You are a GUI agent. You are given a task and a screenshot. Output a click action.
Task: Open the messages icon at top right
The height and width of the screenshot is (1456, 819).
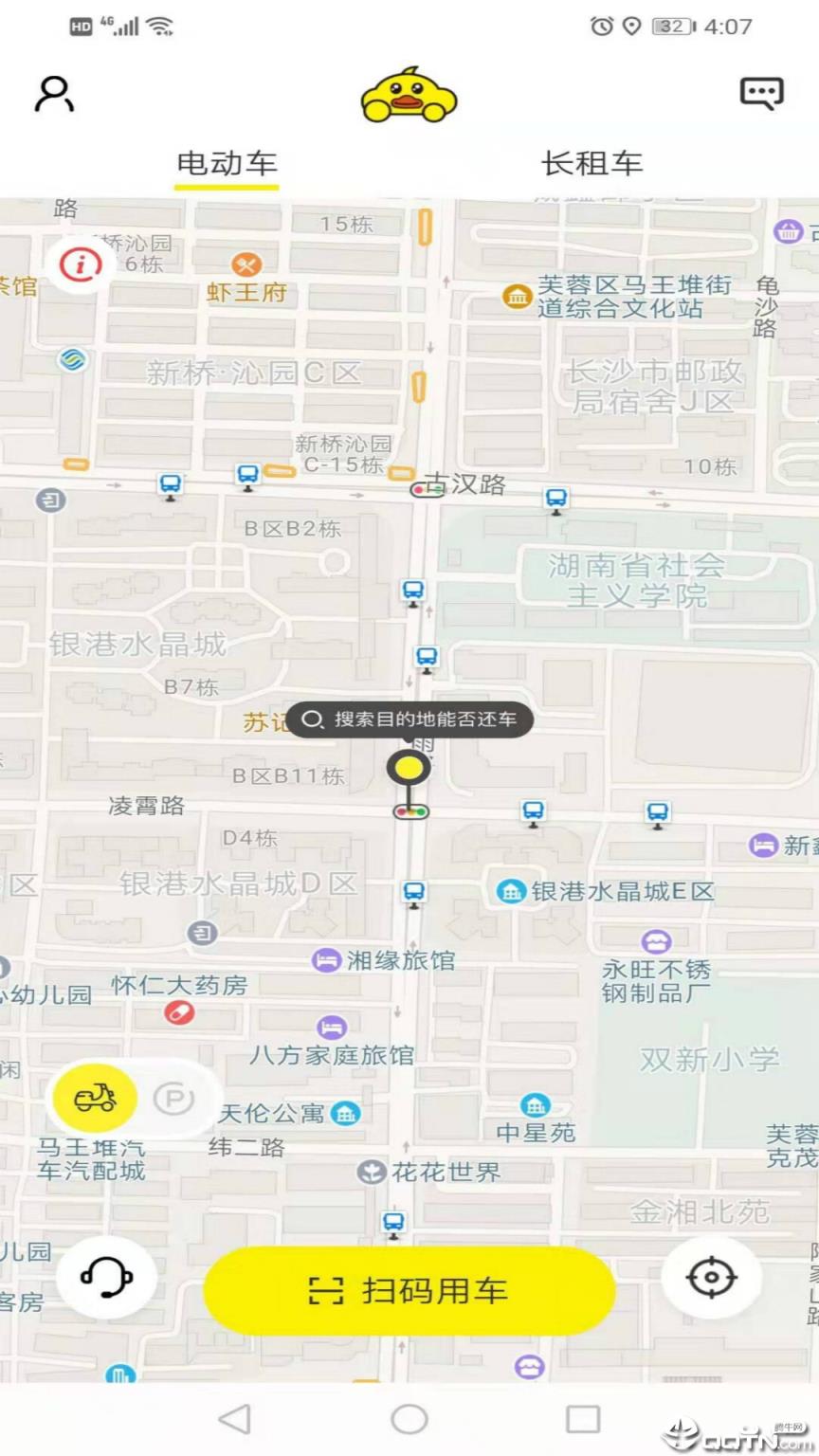[761, 92]
